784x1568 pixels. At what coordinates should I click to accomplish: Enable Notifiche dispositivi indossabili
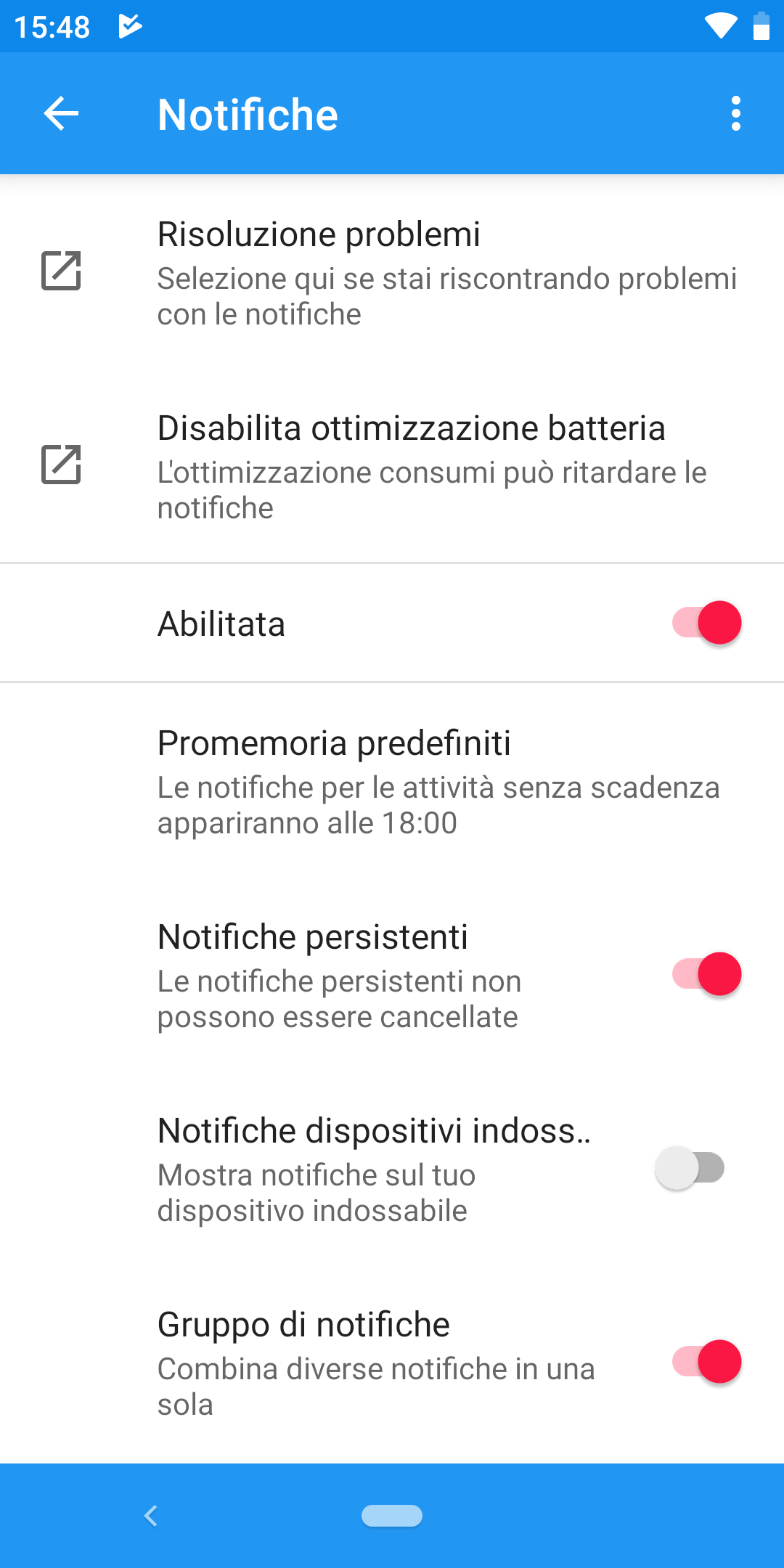pos(690,1168)
